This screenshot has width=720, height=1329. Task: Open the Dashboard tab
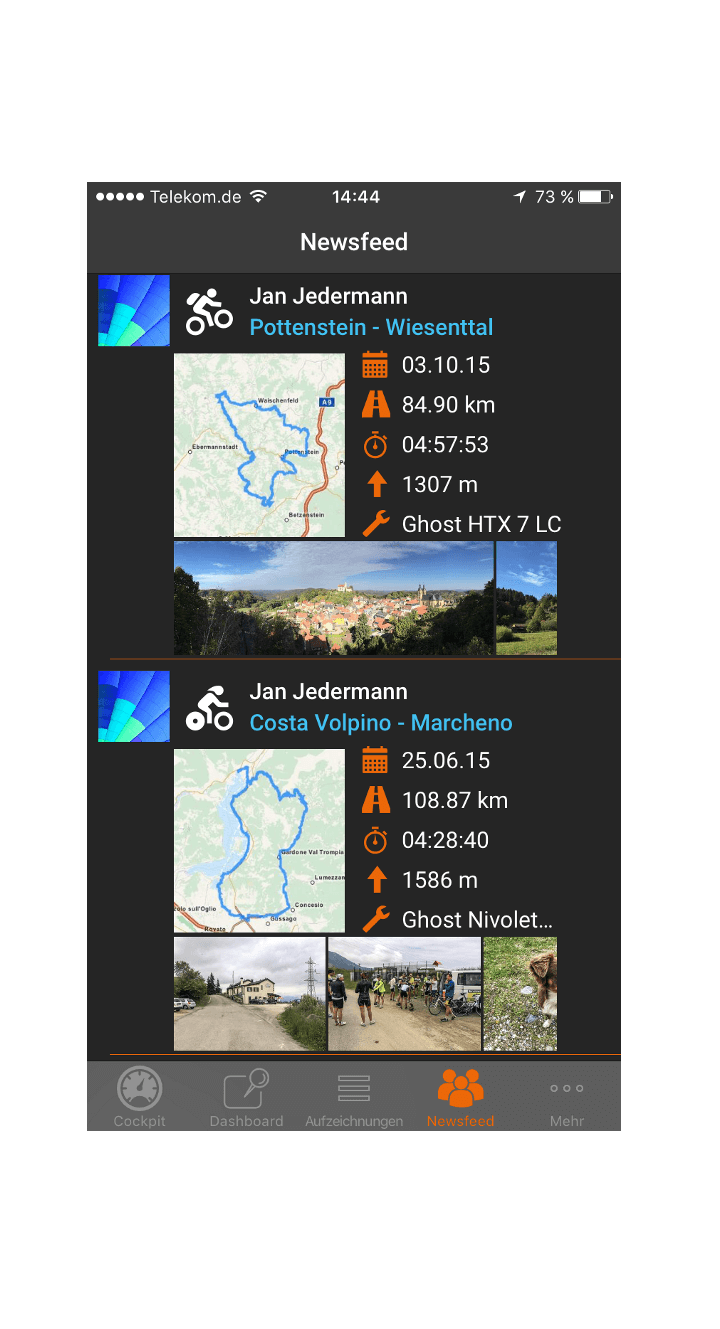pyautogui.click(x=246, y=1097)
